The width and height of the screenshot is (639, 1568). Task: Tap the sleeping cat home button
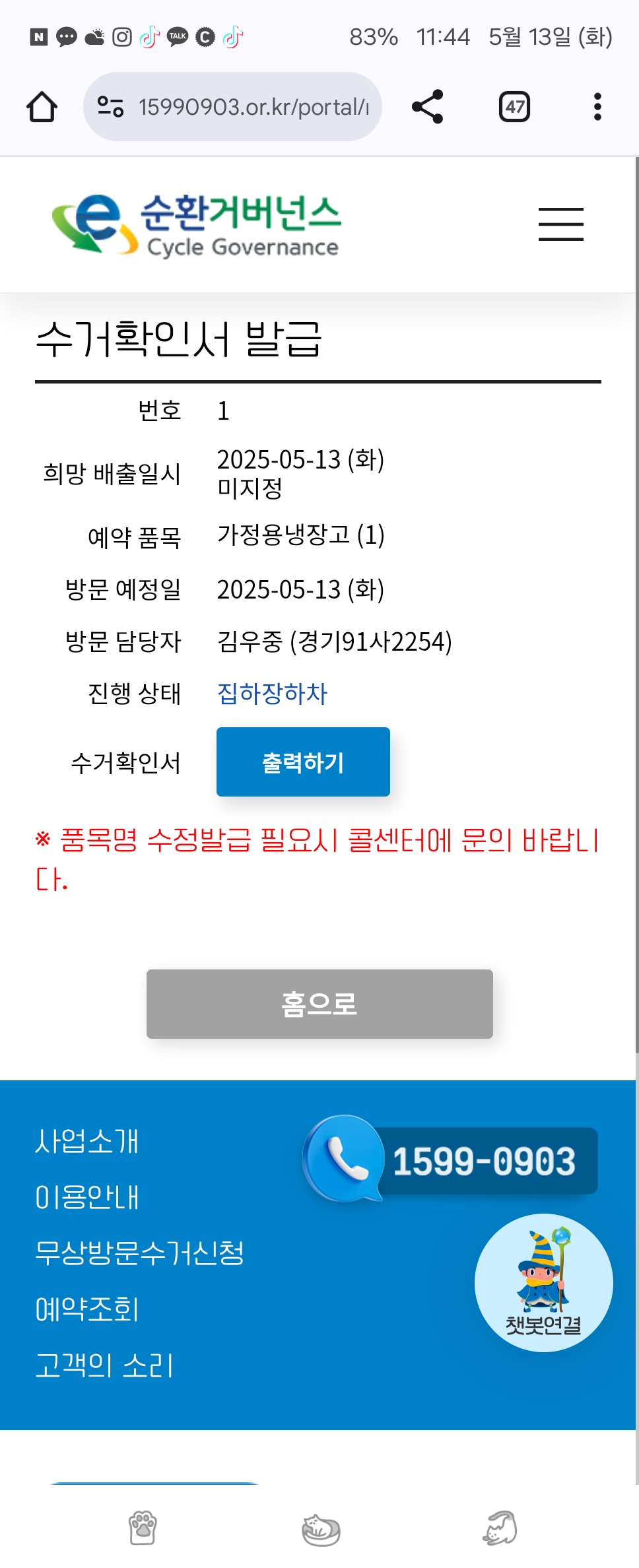[321, 1528]
